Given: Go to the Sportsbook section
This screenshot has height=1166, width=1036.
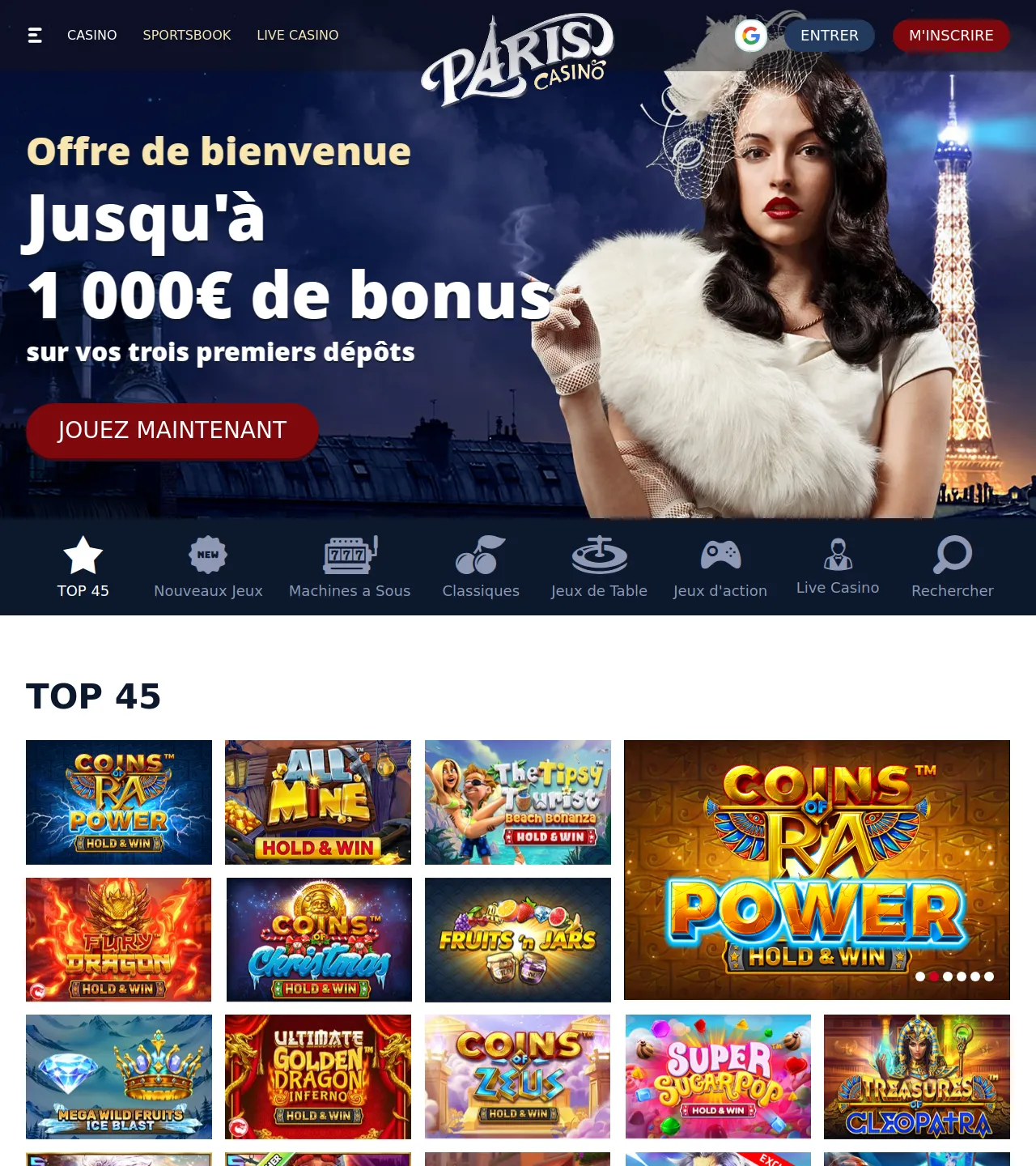Looking at the screenshot, I should tap(187, 35).
